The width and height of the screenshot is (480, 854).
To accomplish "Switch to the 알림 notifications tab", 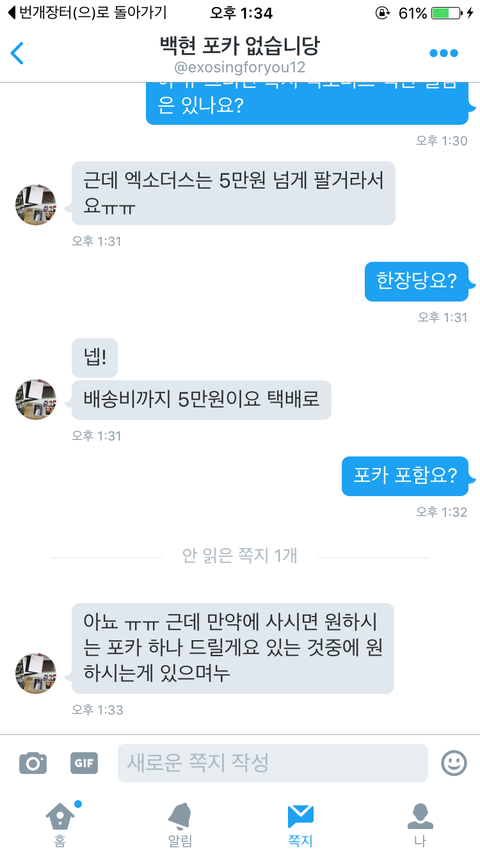I will (x=180, y=824).
